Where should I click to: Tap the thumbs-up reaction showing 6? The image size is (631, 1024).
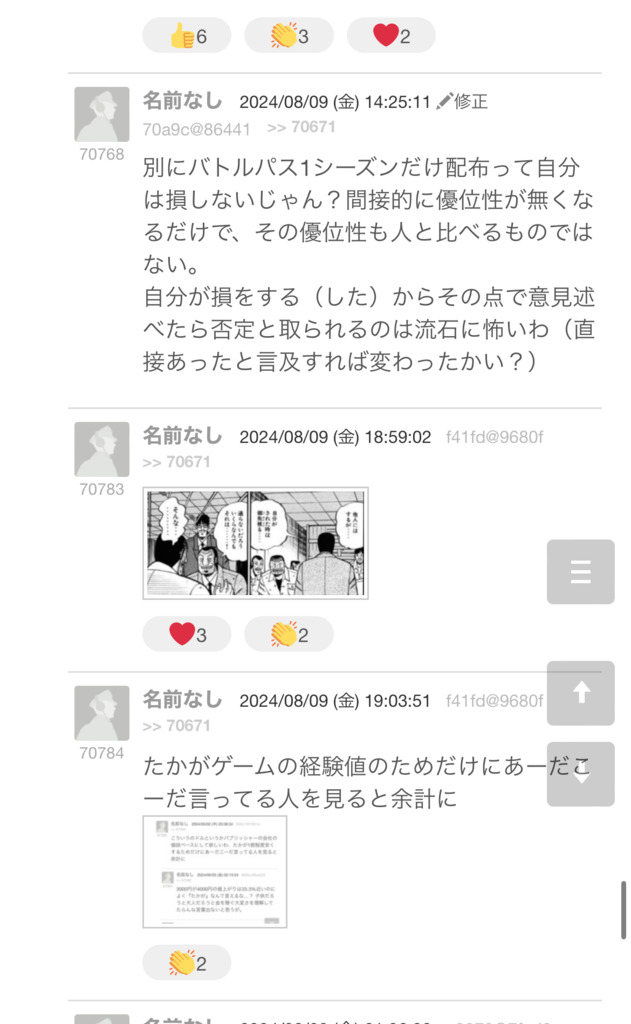coord(187,36)
